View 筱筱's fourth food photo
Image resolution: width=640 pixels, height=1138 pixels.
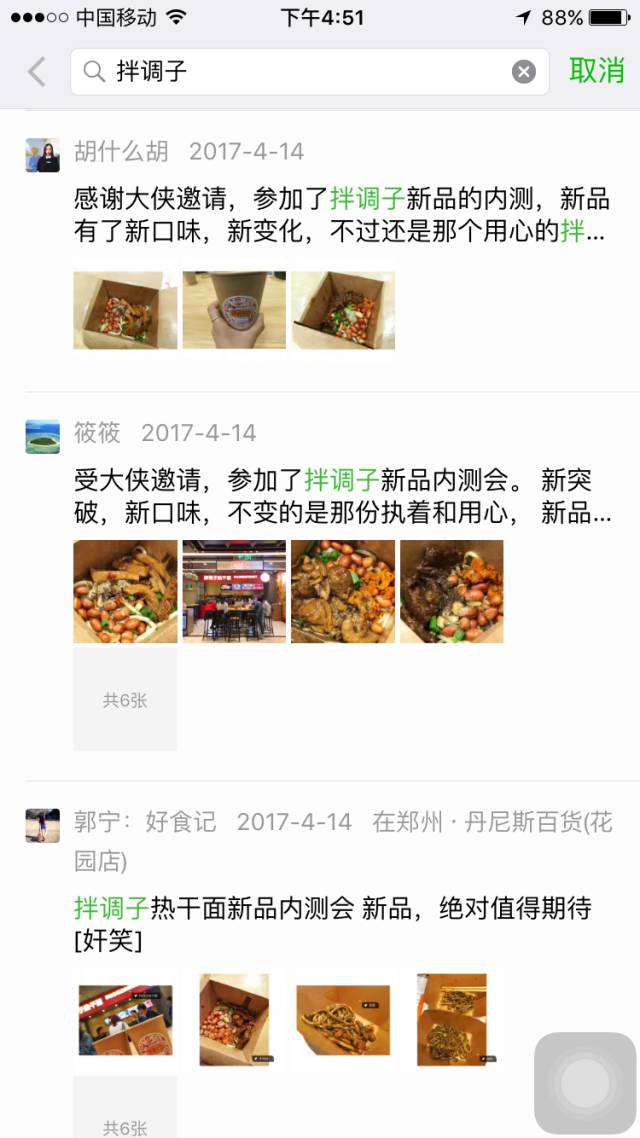452,591
